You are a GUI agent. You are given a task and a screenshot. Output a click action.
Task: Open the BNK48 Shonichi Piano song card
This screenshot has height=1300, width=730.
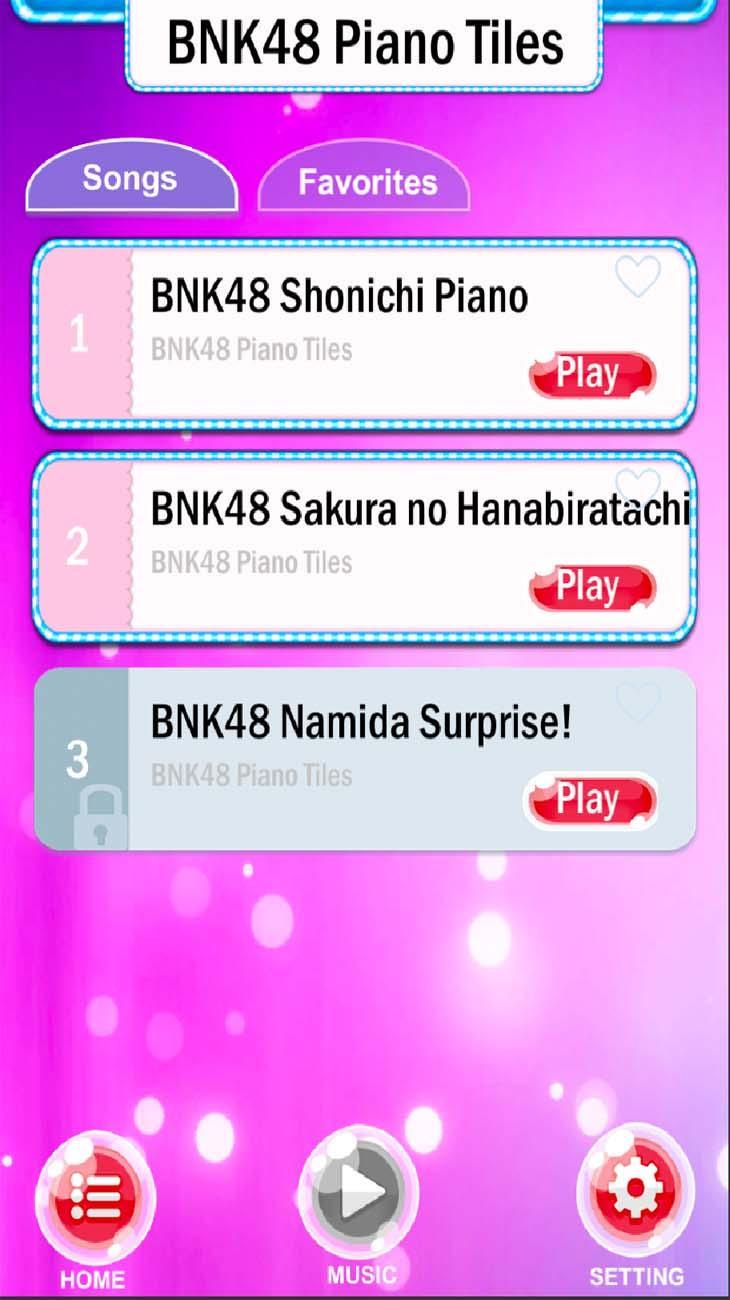[x=340, y=320]
